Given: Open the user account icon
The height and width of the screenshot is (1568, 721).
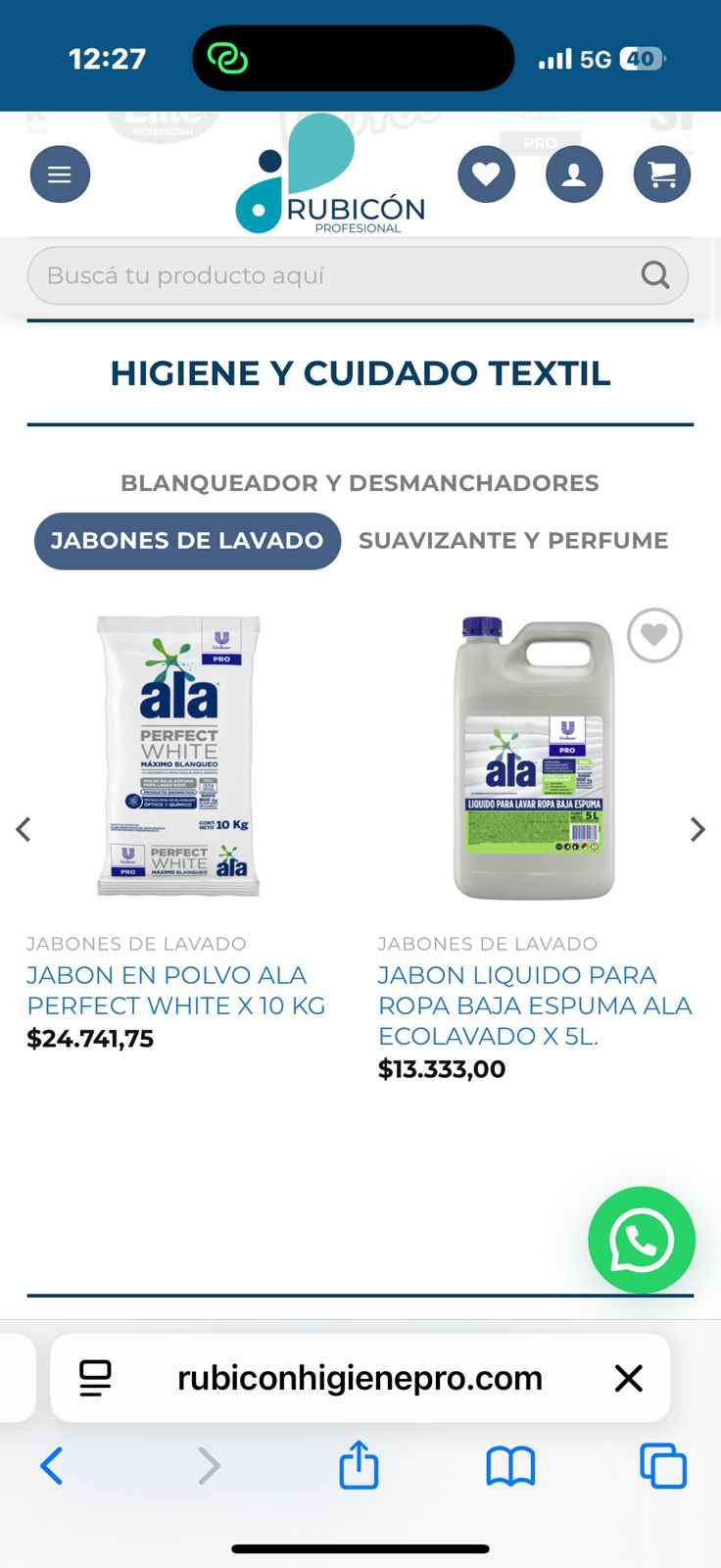Looking at the screenshot, I should pyautogui.click(x=574, y=174).
